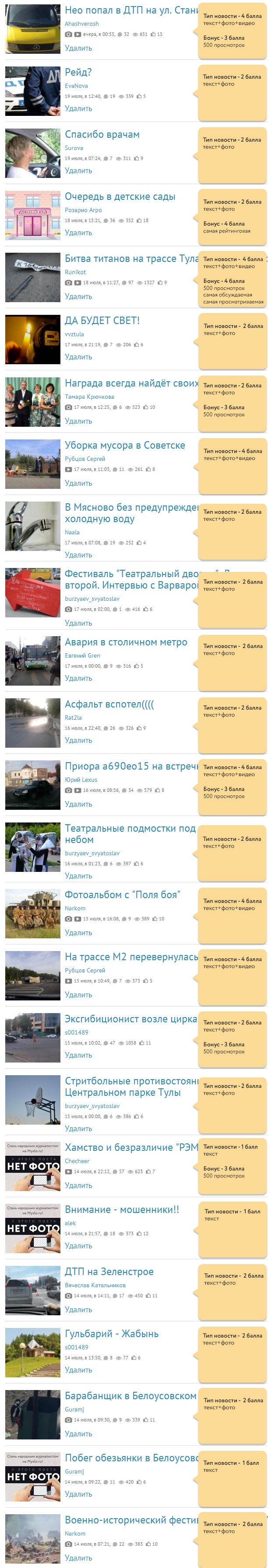Viewport: 268px width, 1568px height.
Task: Open author profile Юрий Lexus
Action: point(81,780)
